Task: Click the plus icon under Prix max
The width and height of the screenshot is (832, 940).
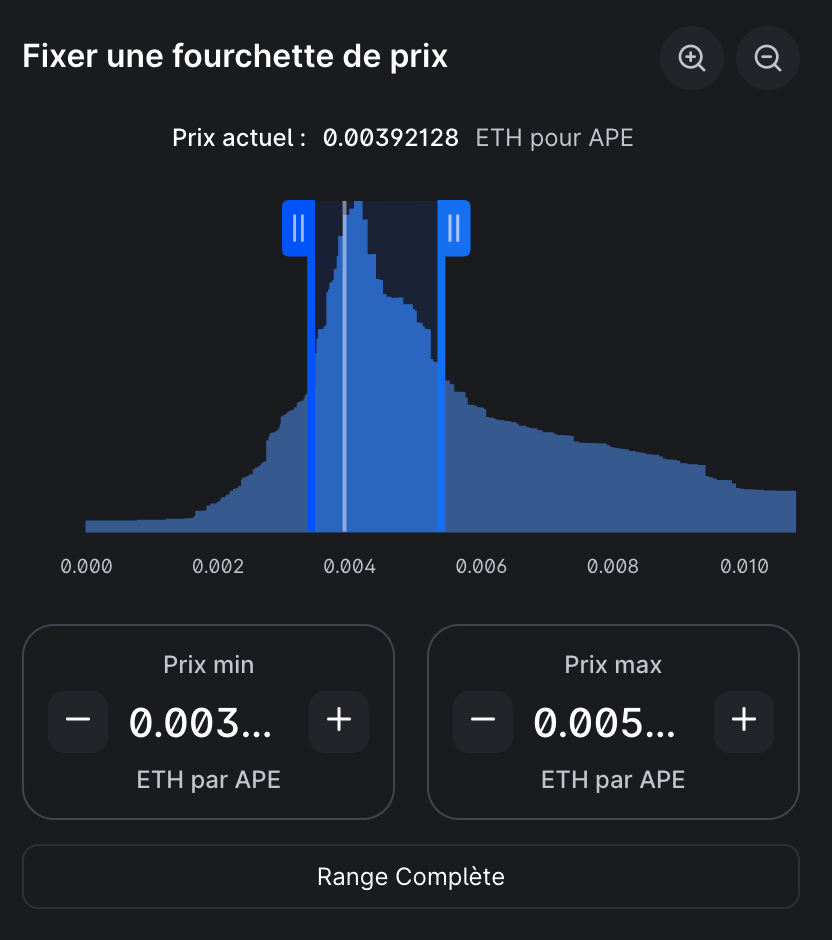Action: pyautogui.click(x=743, y=722)
